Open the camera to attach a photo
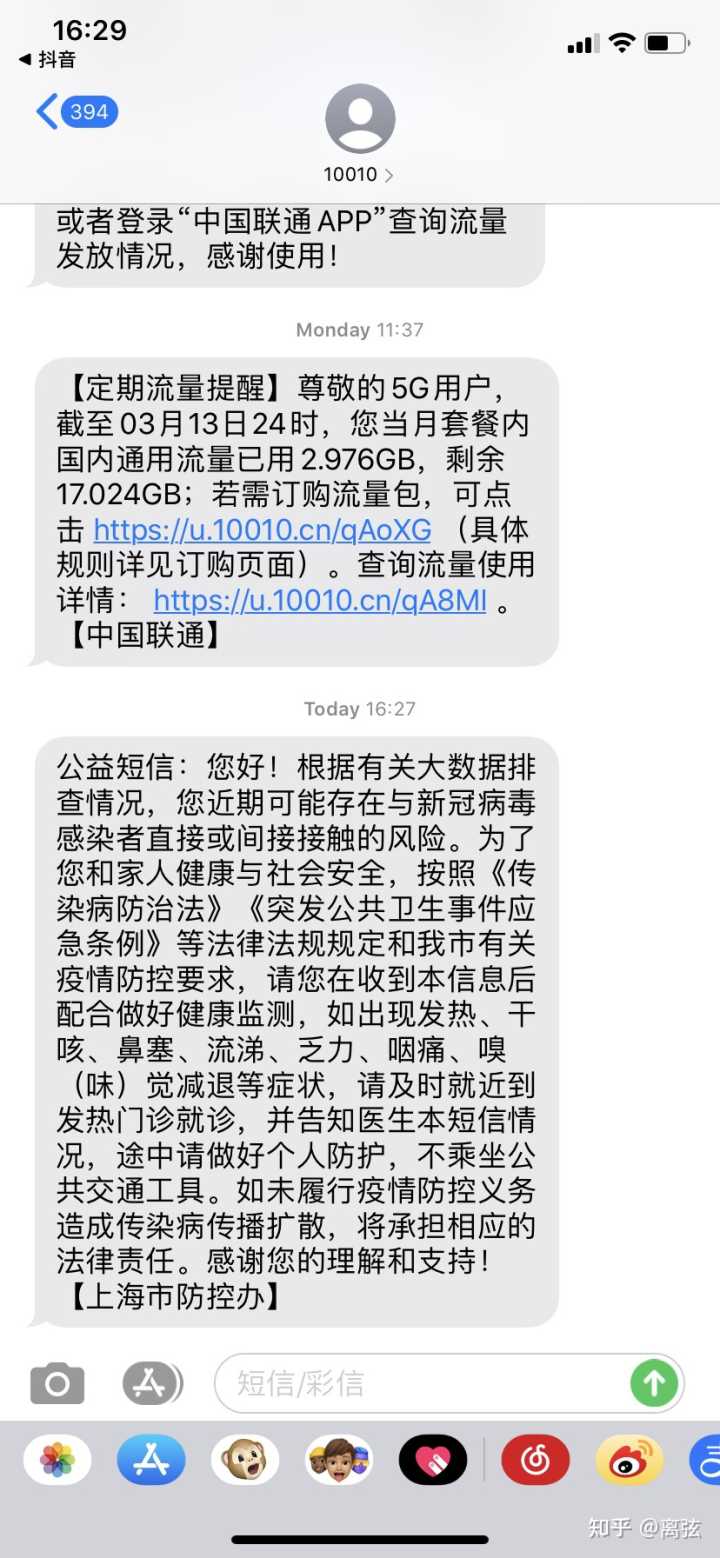The height and width of the screenshot is (1558, 720). 57,1383
